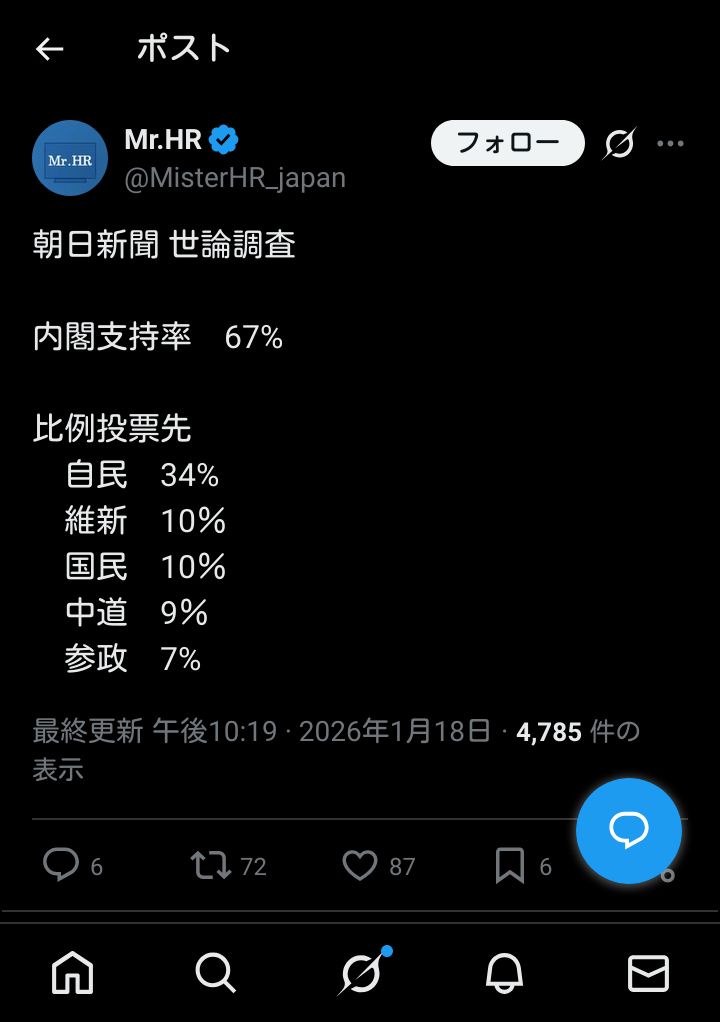
Task: Reply to the post via comment icon
Action: (x=61, y=865)
